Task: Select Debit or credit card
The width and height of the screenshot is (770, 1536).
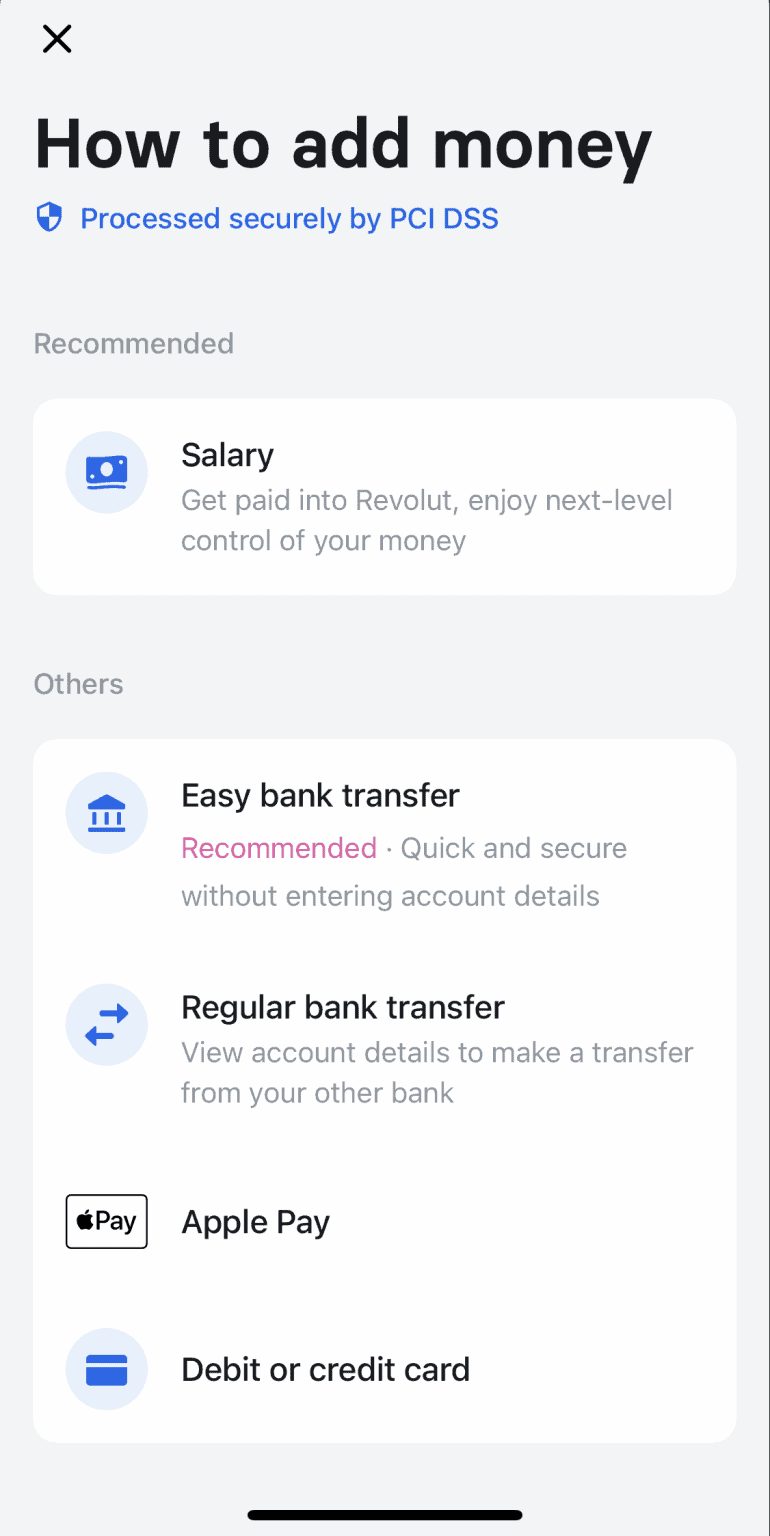Action: point(385,1369)
